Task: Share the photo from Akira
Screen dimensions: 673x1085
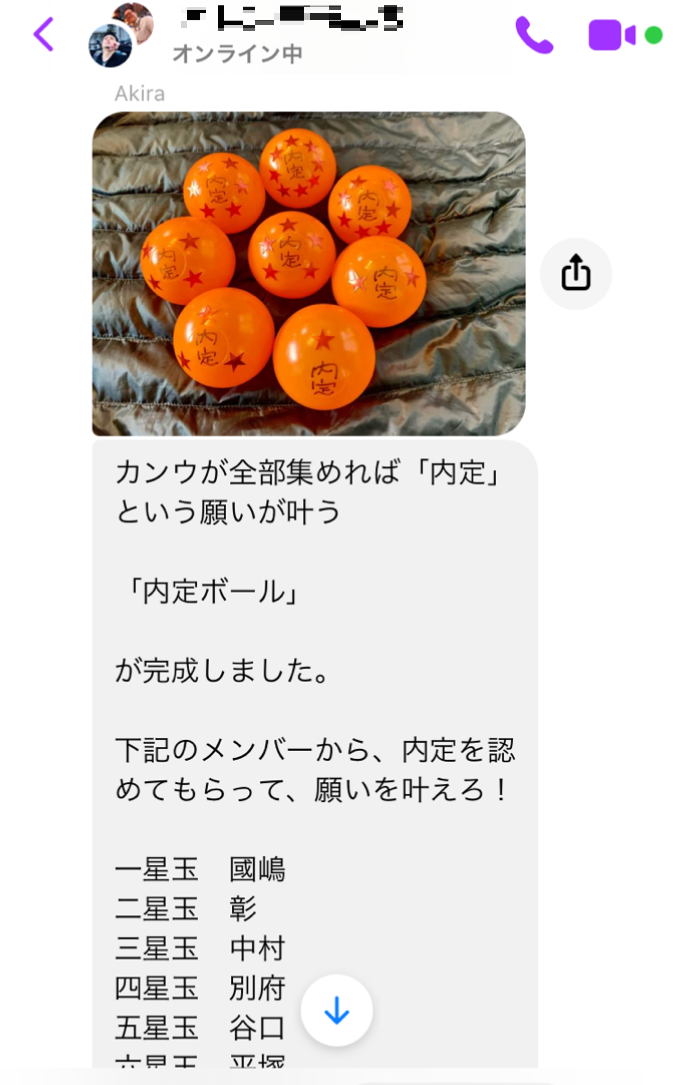Action: coord(576,273)
